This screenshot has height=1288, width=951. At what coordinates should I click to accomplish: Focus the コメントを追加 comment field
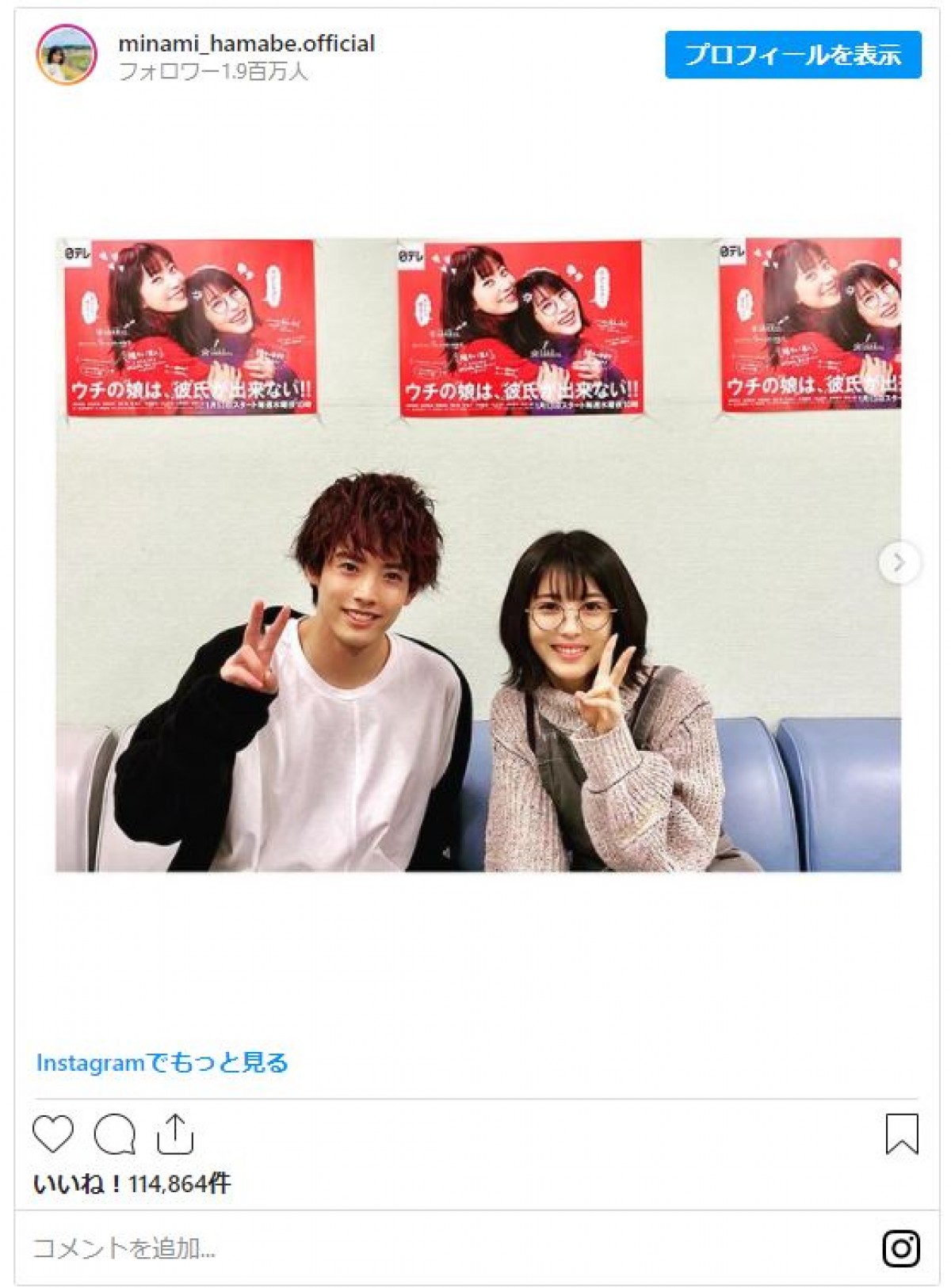pos(317,1248)
